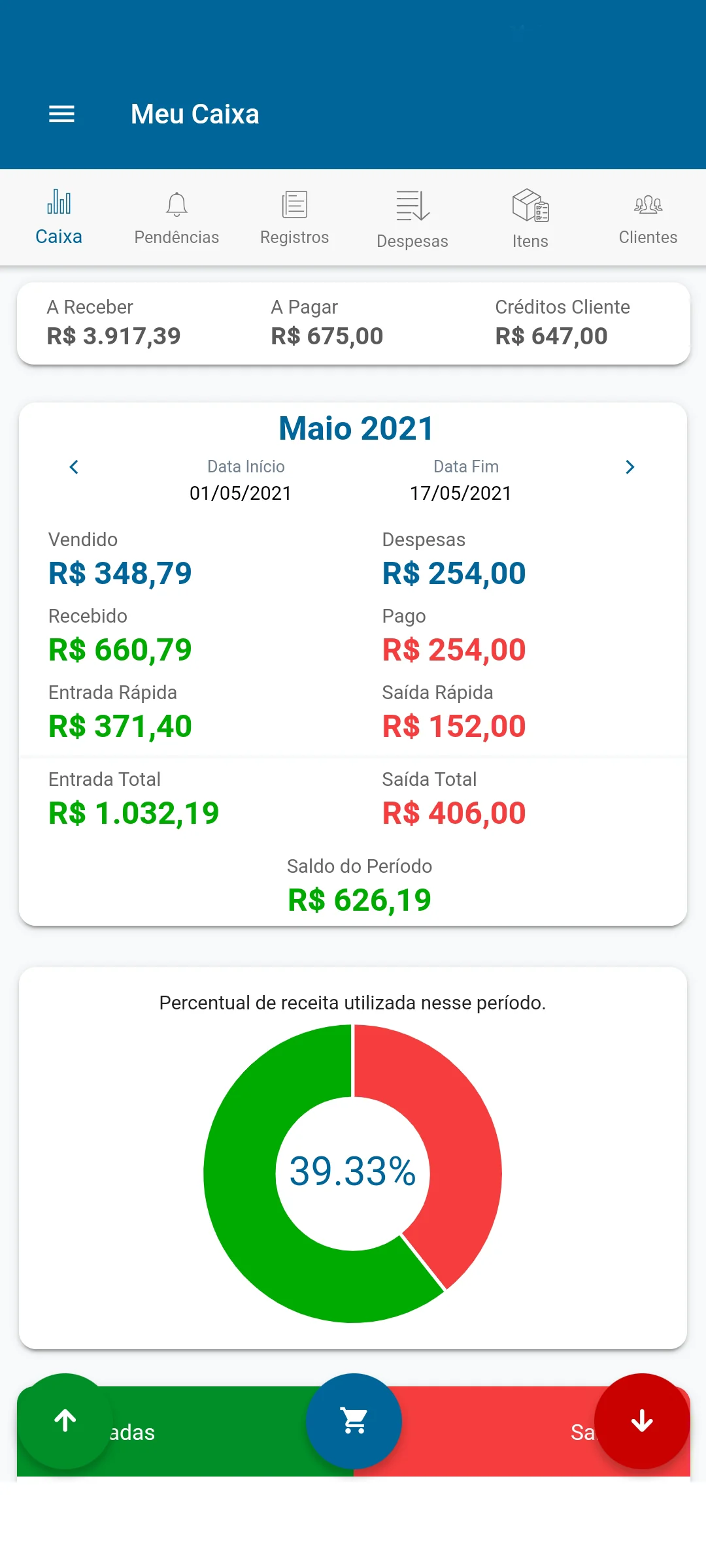Select the Caixa tab
706x1568 pixels.
[x=59, y=218]
